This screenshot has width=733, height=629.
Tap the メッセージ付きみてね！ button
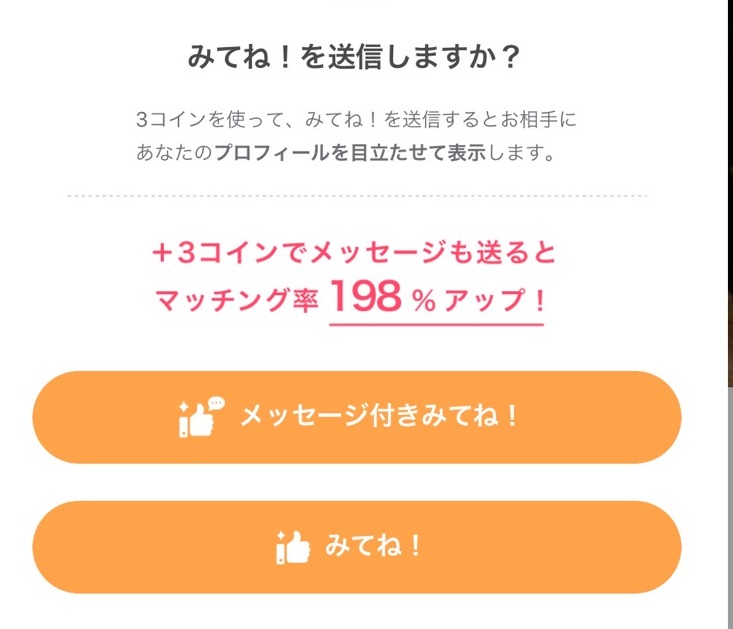(357, 417)
